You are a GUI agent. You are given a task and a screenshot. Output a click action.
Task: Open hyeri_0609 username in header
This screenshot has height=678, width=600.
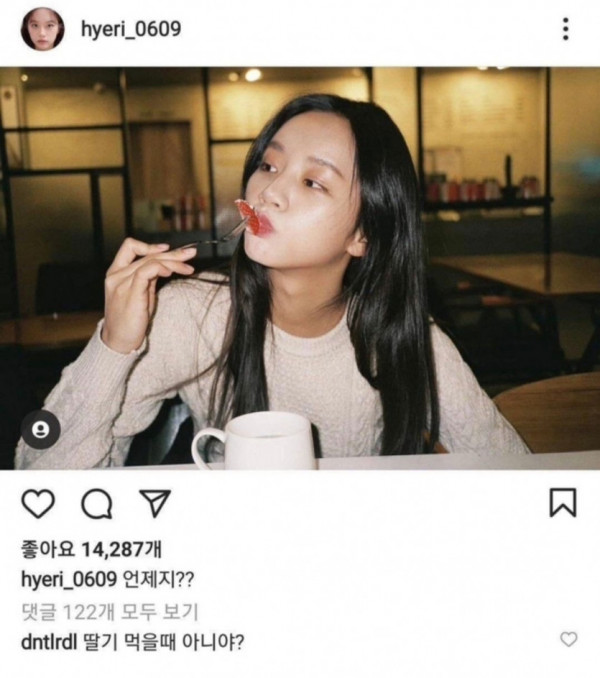(x=130, y=30)
